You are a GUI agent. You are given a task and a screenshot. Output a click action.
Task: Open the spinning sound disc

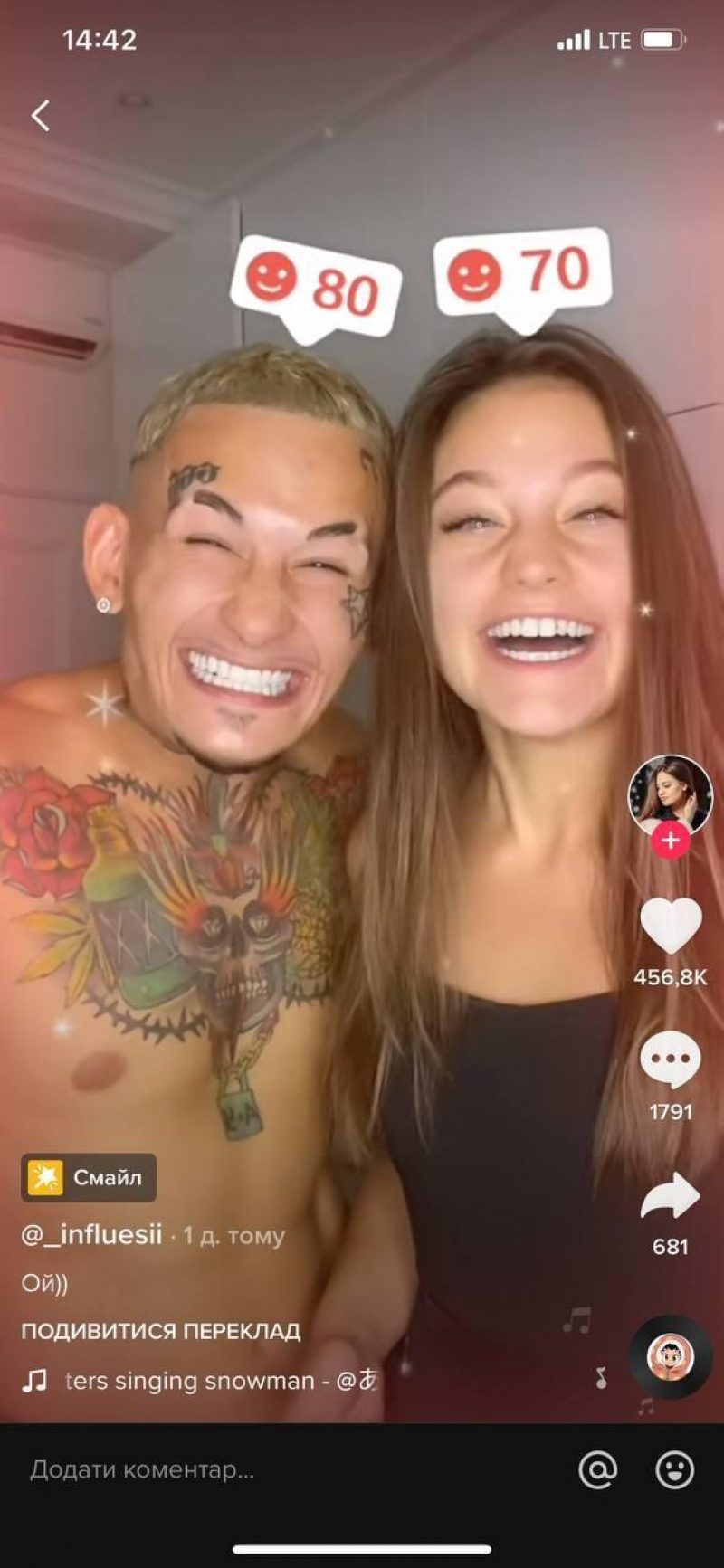[671, 1356]
